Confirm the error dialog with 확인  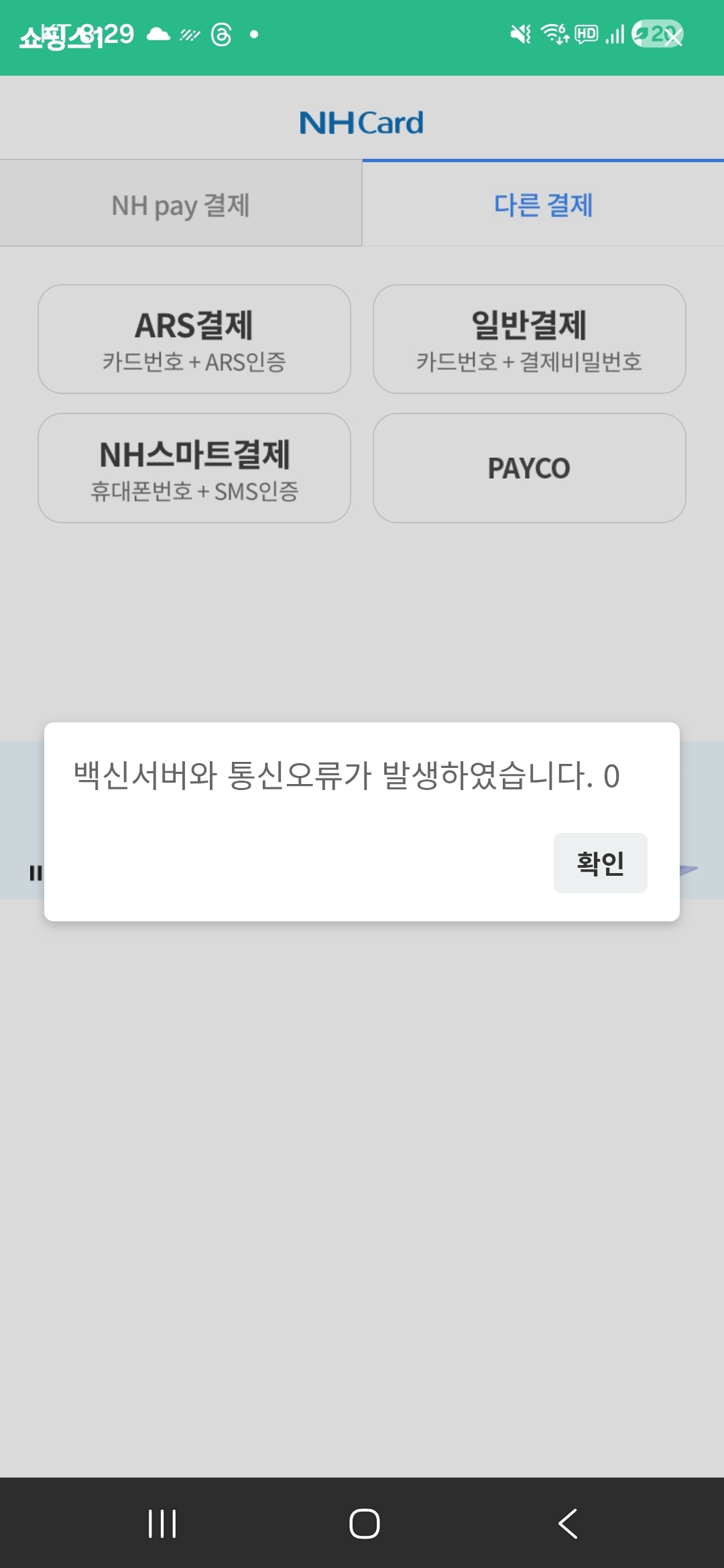tap(600, 863)
